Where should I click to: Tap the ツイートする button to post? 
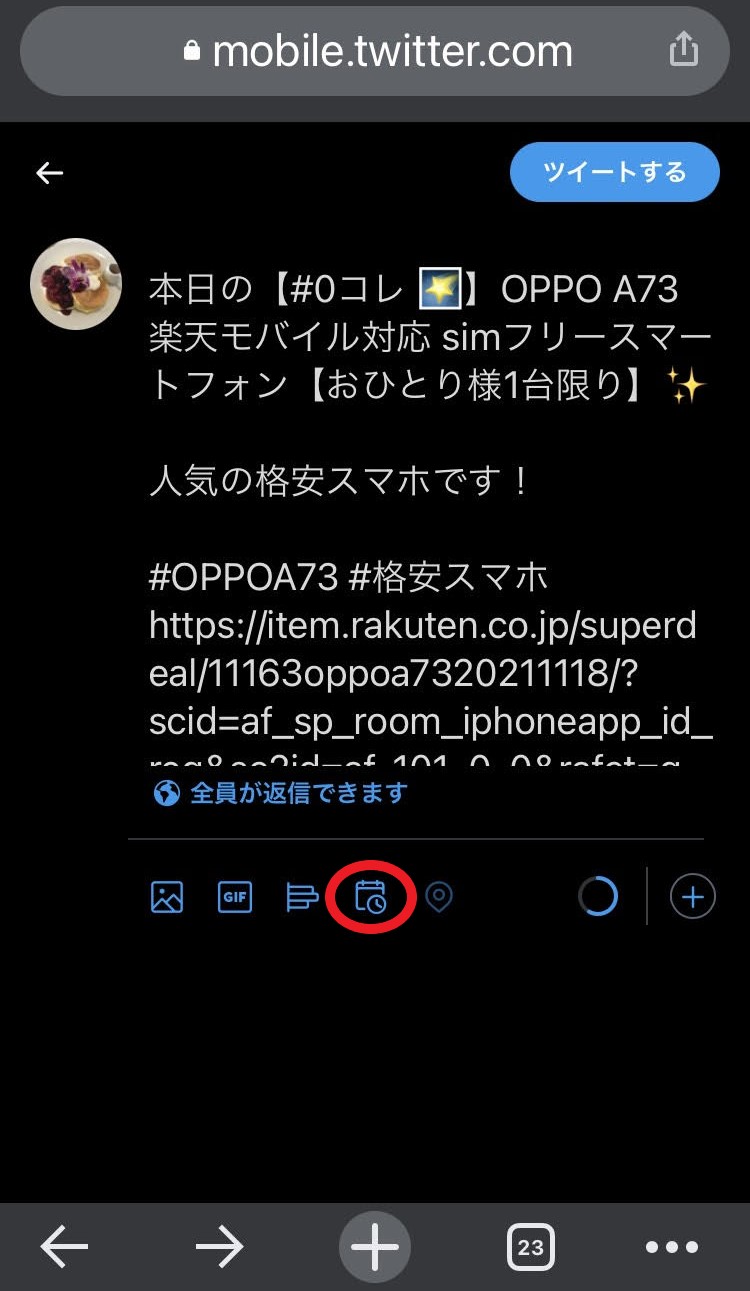(x=614, y=172)
